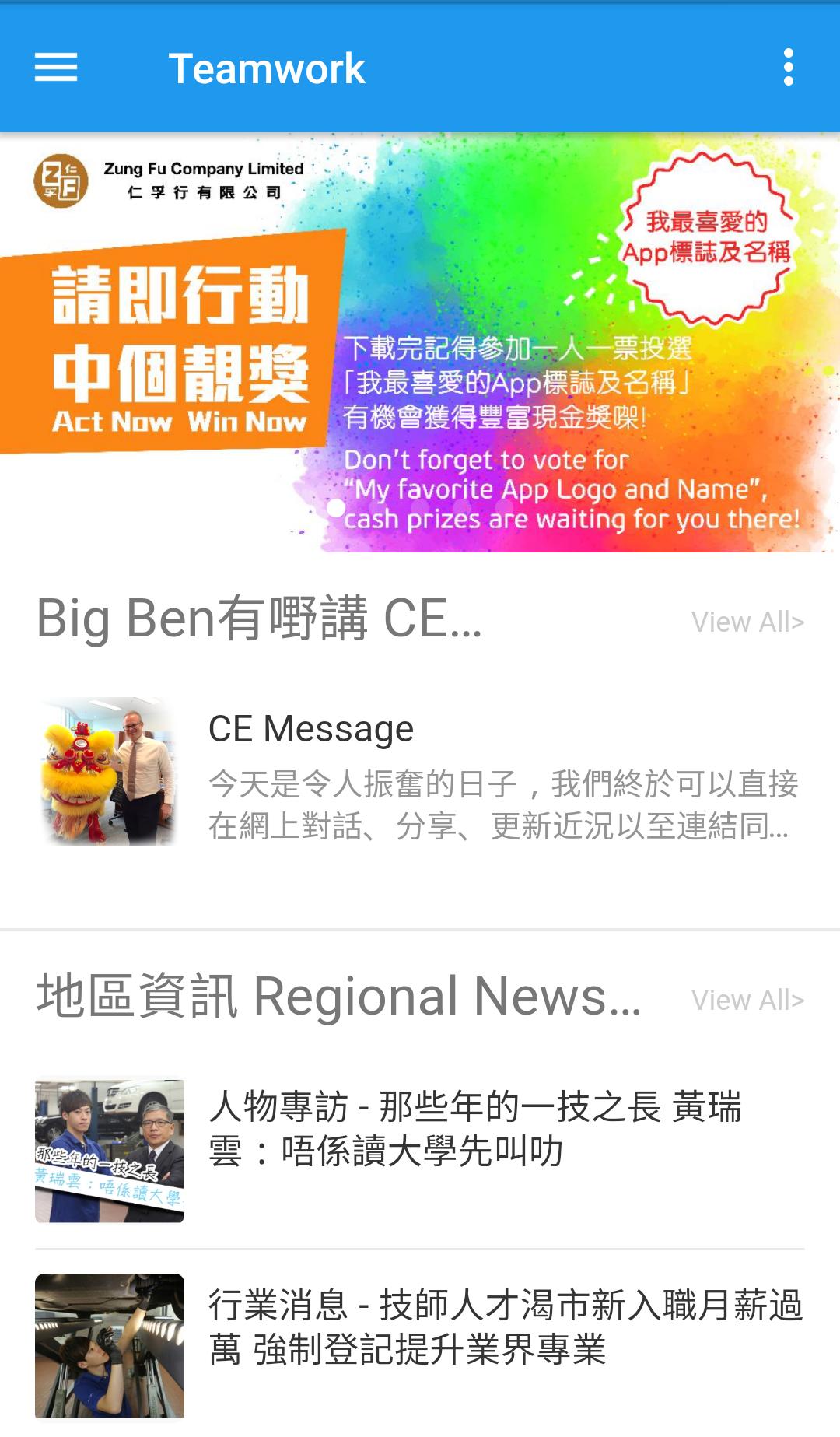Read the 行業消息 技師人才 article
The width and height of the screenshot is (840, 1437).
[420, 1346]
